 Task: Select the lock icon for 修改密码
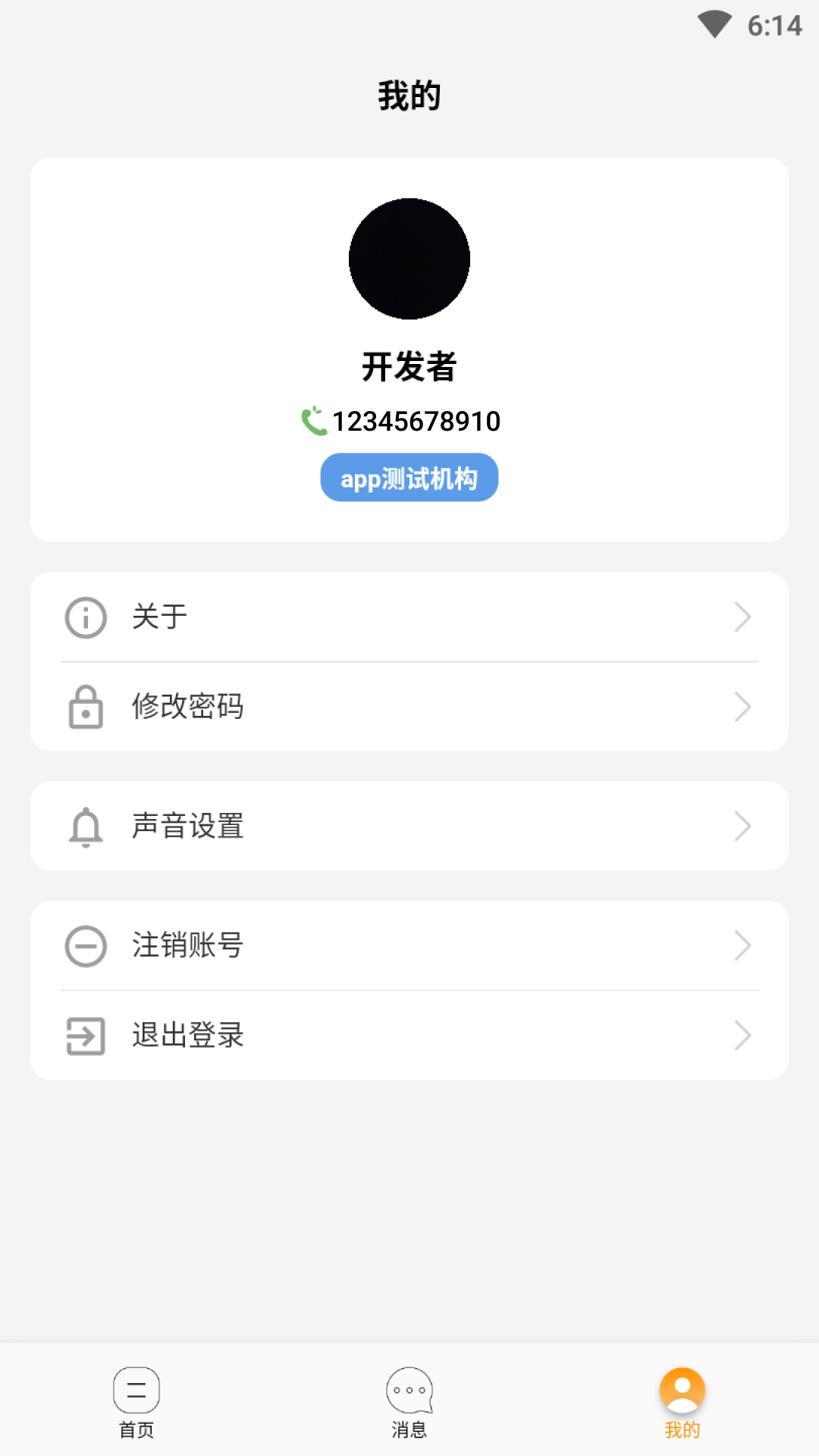click(x=85, y=707)
